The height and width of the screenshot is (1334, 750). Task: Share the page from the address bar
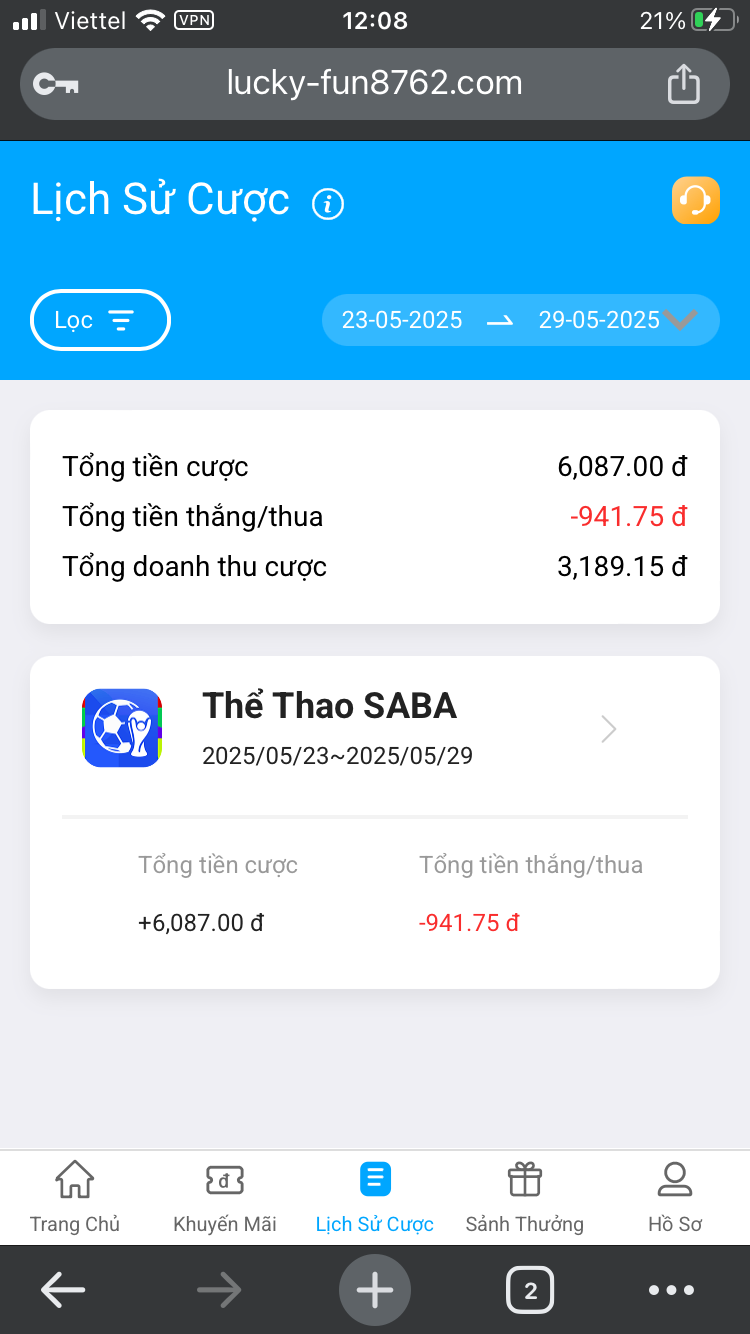pos(684,83)
